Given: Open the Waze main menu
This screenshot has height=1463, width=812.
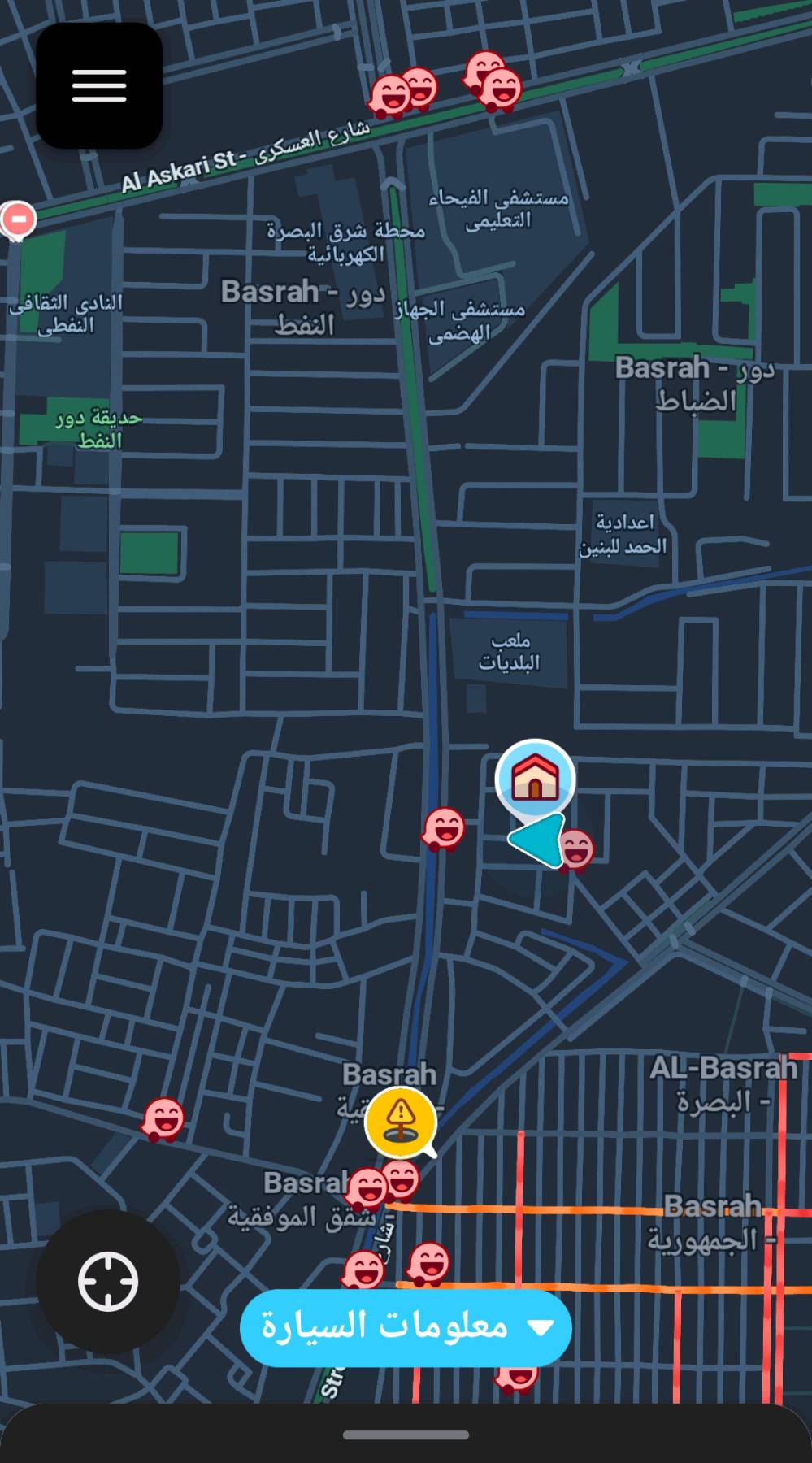Looking at the screenshot, I should coord(99,85).
